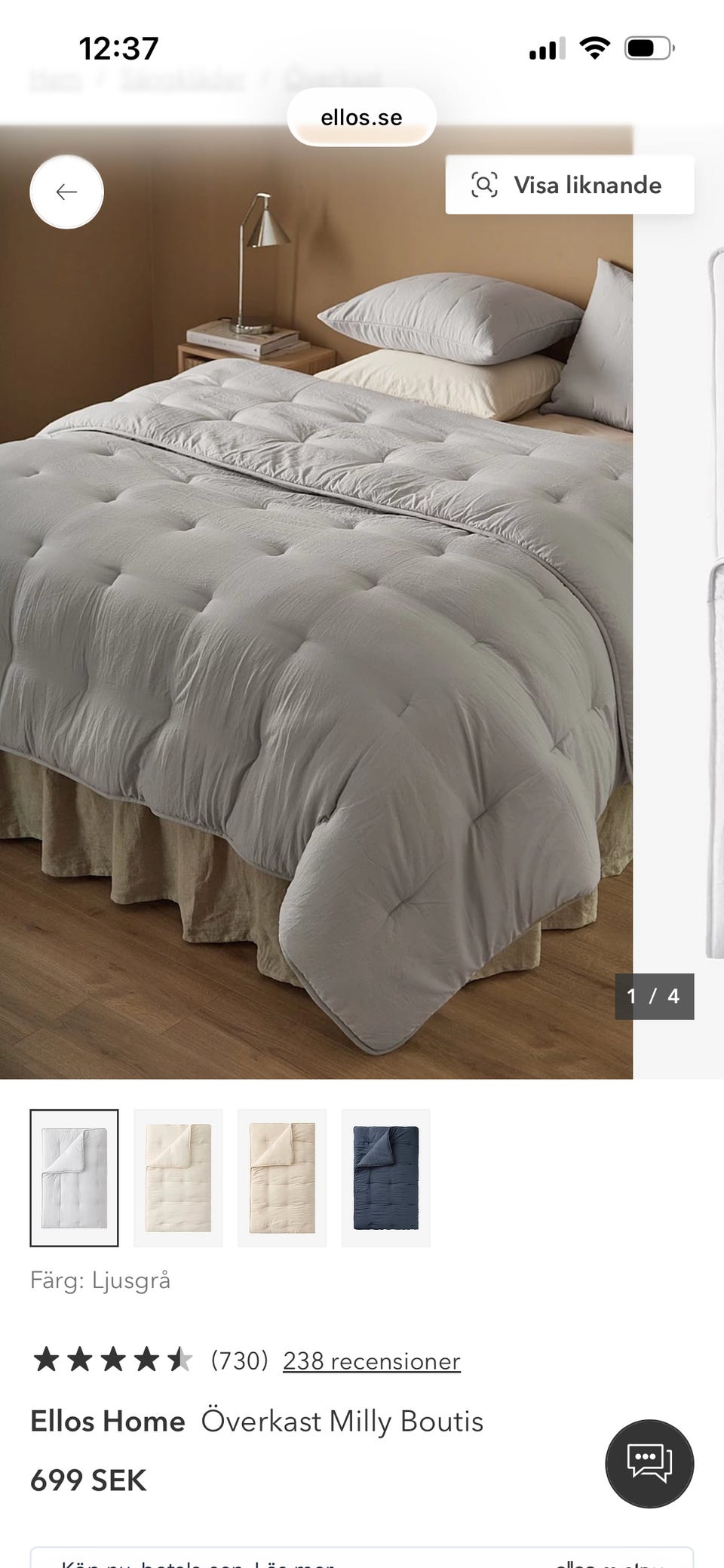
Task: Open the main bedspread product photo
Action: tap(317, 604)
